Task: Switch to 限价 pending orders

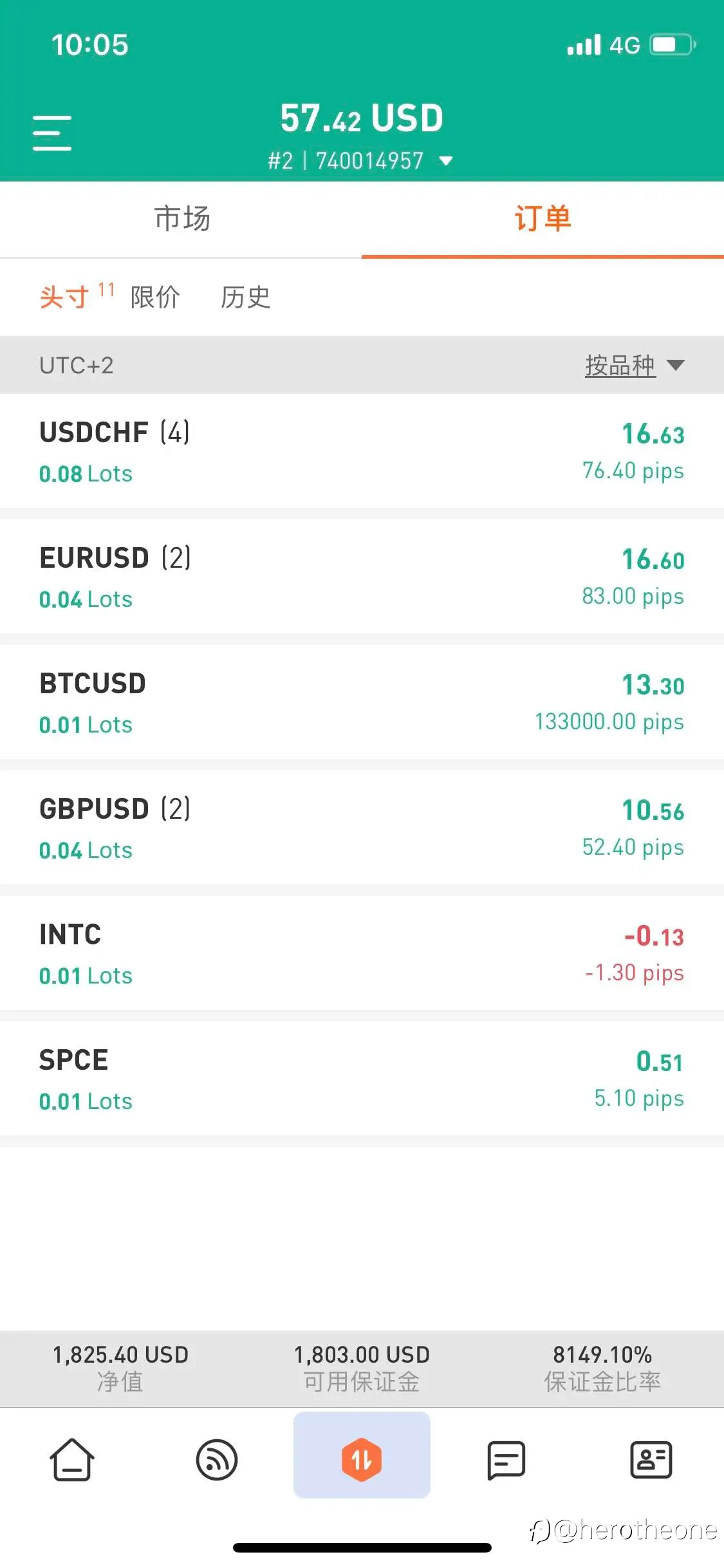Action: click(x=155, y=297)
